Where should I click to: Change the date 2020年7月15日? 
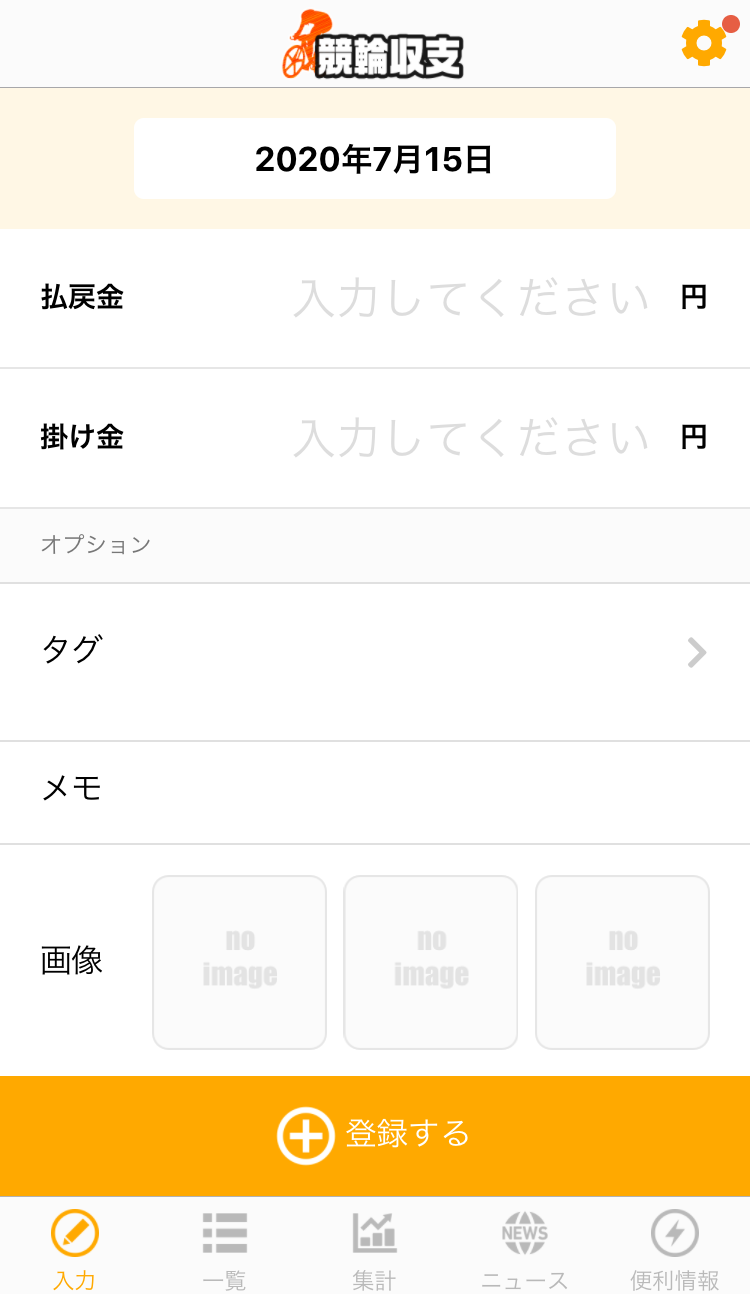[375, 159]
